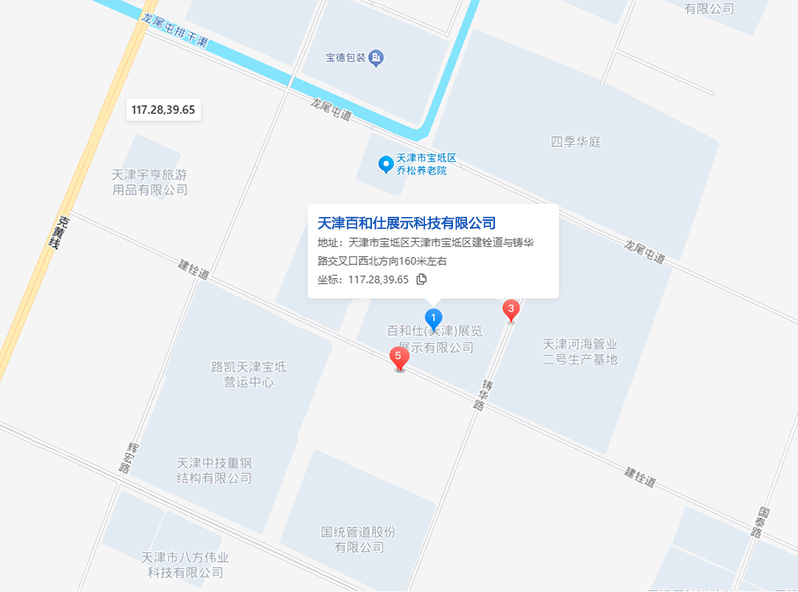Select blue map marker number 1
This screenshot has height=592, width=798.
click(434, 320)
